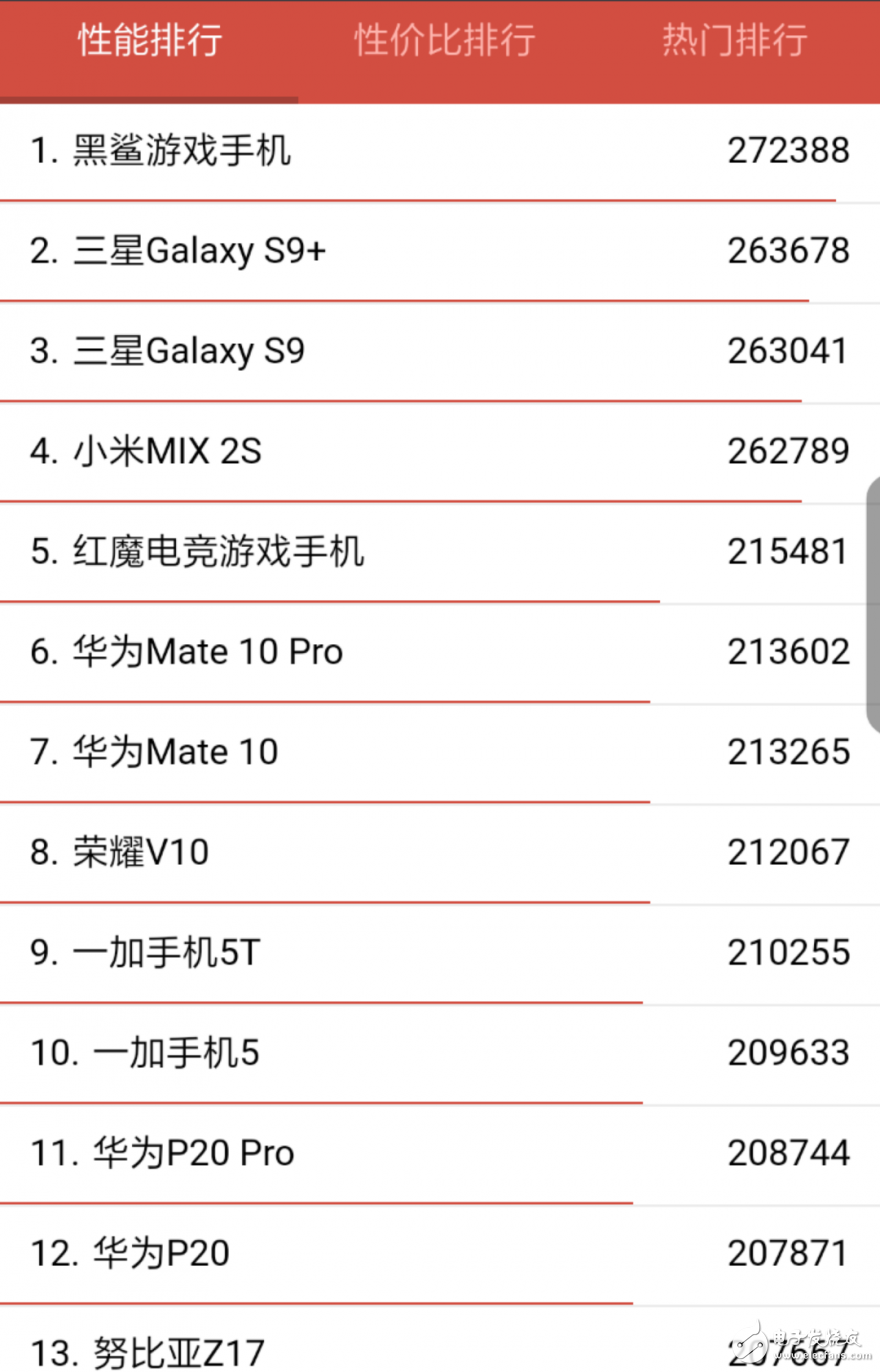Open the 热门排行 tab
Screen dimensions: 880x1372
click(x=732, y=42)
